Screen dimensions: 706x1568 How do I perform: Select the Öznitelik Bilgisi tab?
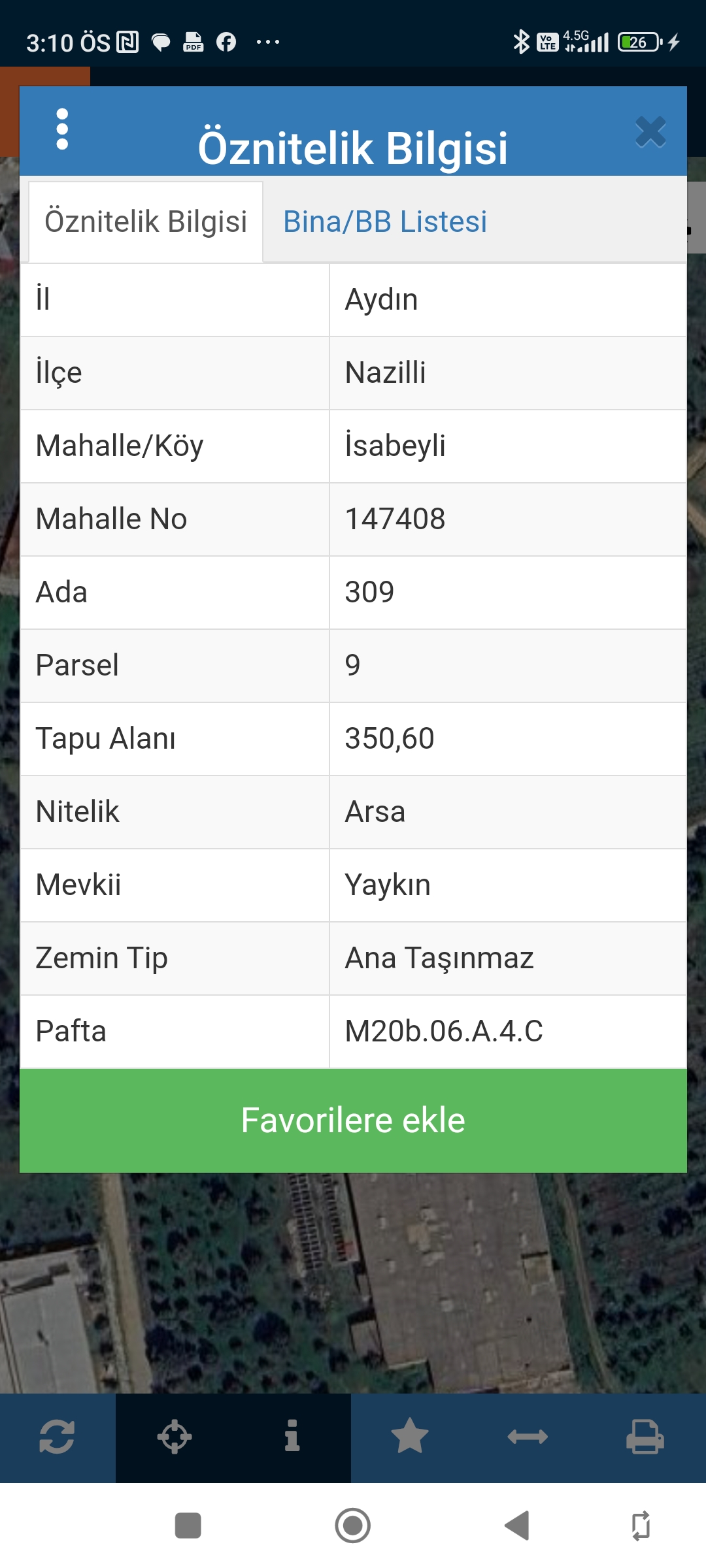tap(146, 221)
